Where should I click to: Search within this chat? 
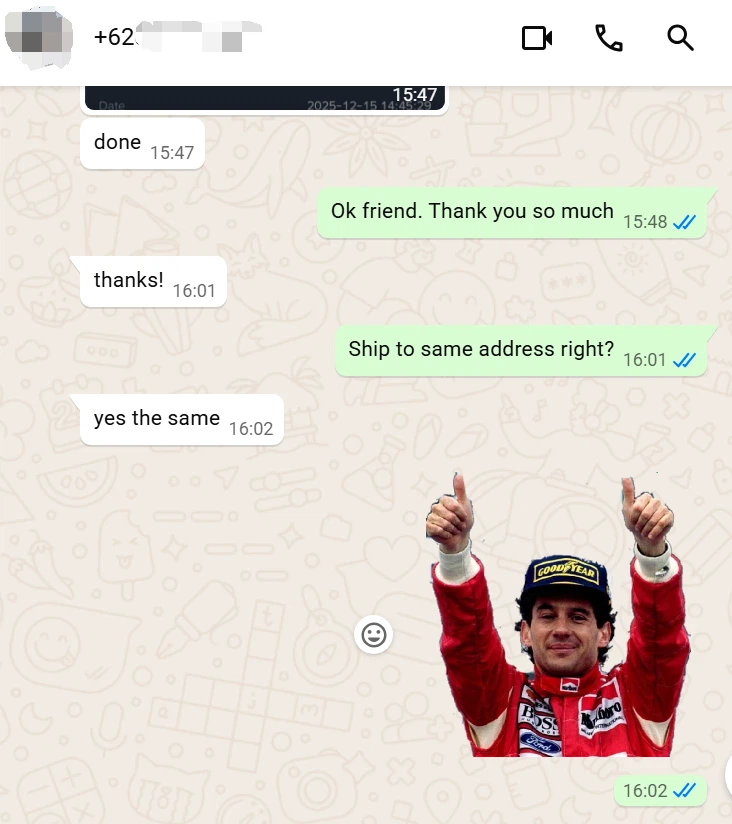[680, 38]
